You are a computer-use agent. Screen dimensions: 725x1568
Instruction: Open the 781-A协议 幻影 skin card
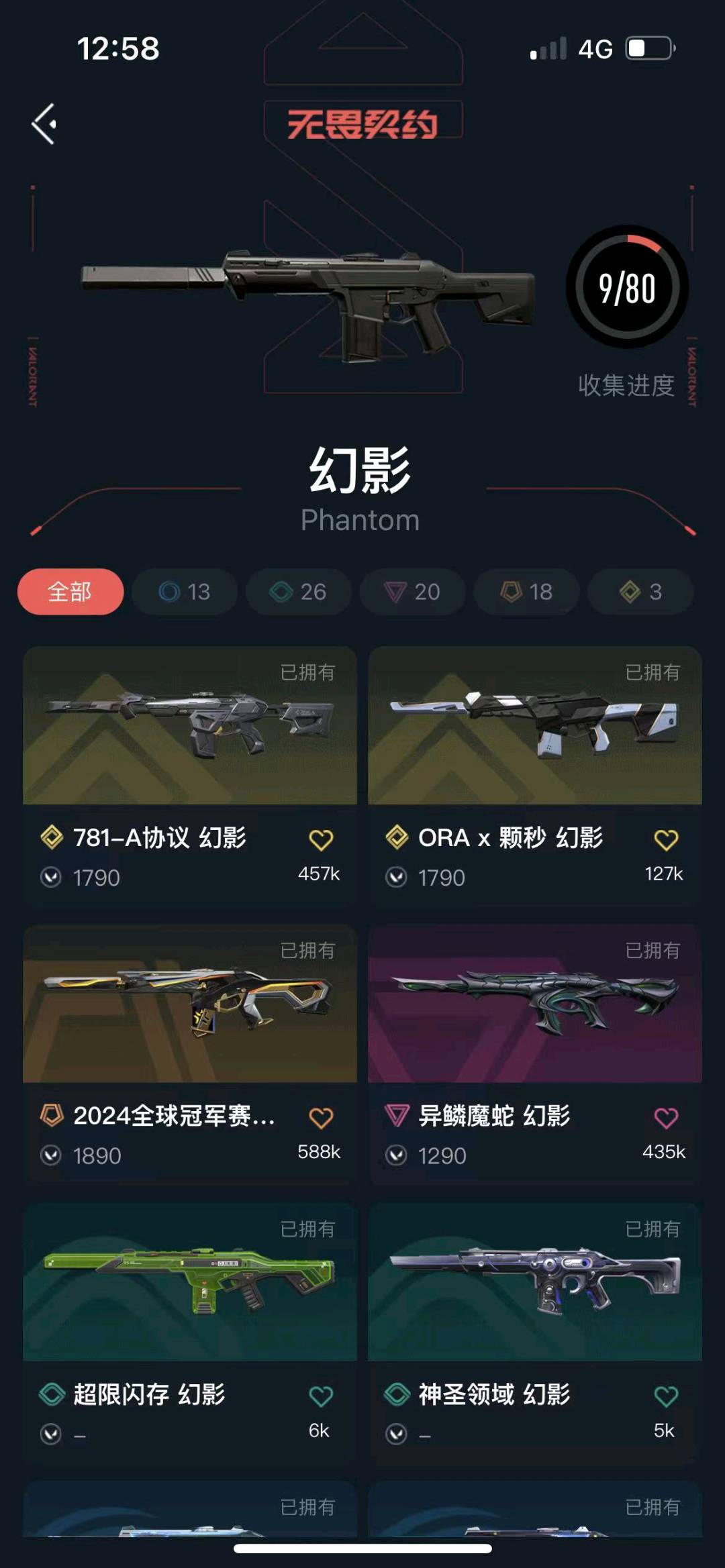pos(190,726)
